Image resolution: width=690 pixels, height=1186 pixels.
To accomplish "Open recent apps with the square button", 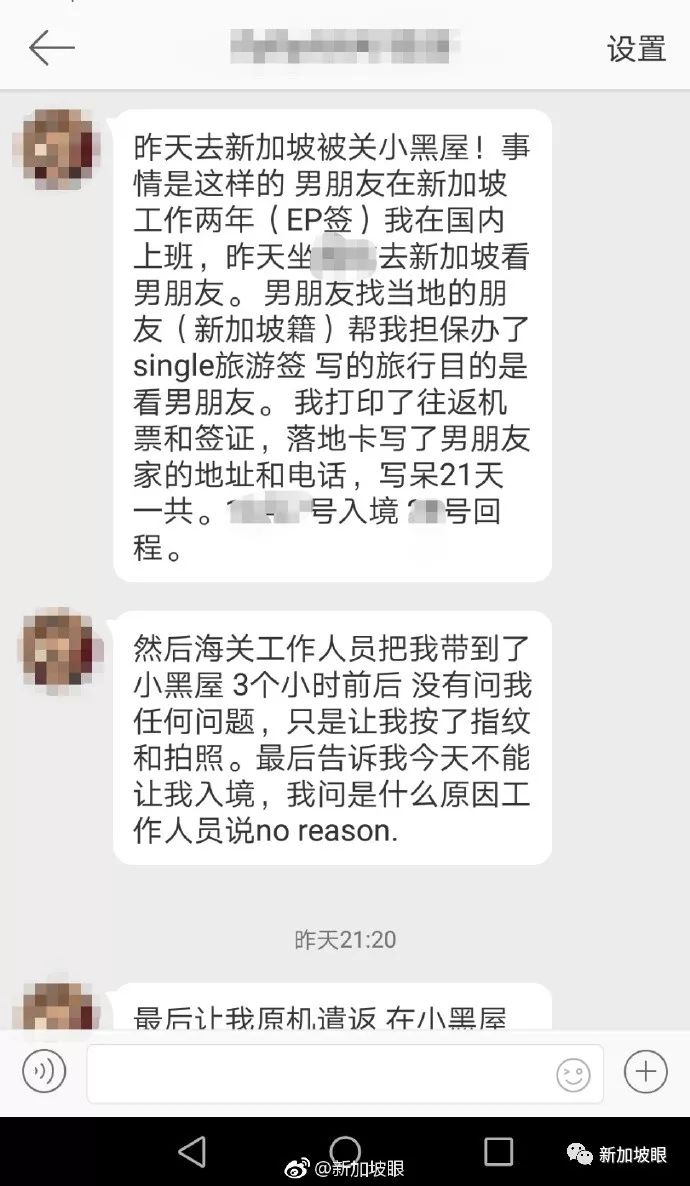I will pos(498,1151).
